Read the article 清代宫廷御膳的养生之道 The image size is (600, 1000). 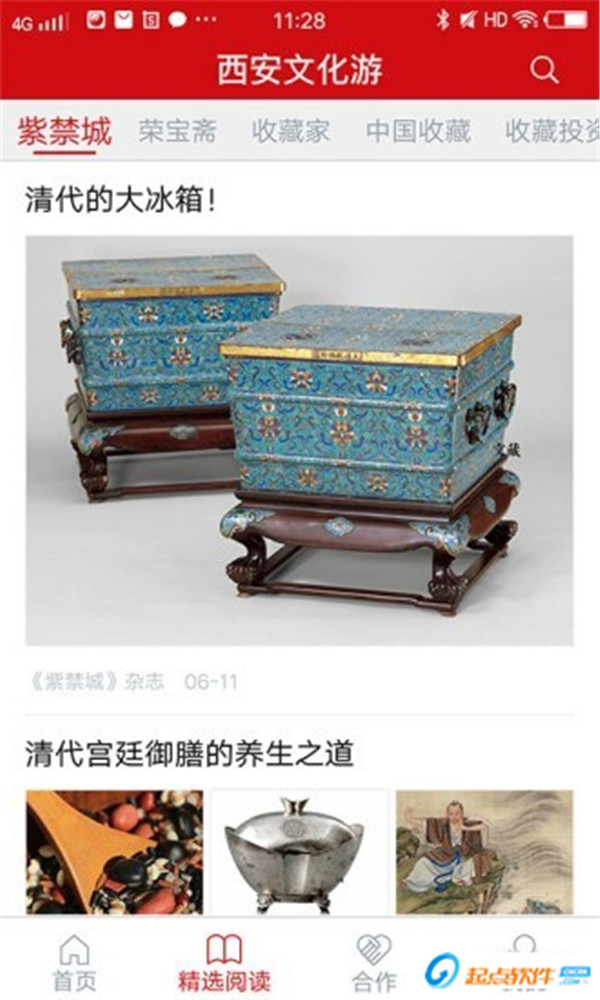[190, 753]
